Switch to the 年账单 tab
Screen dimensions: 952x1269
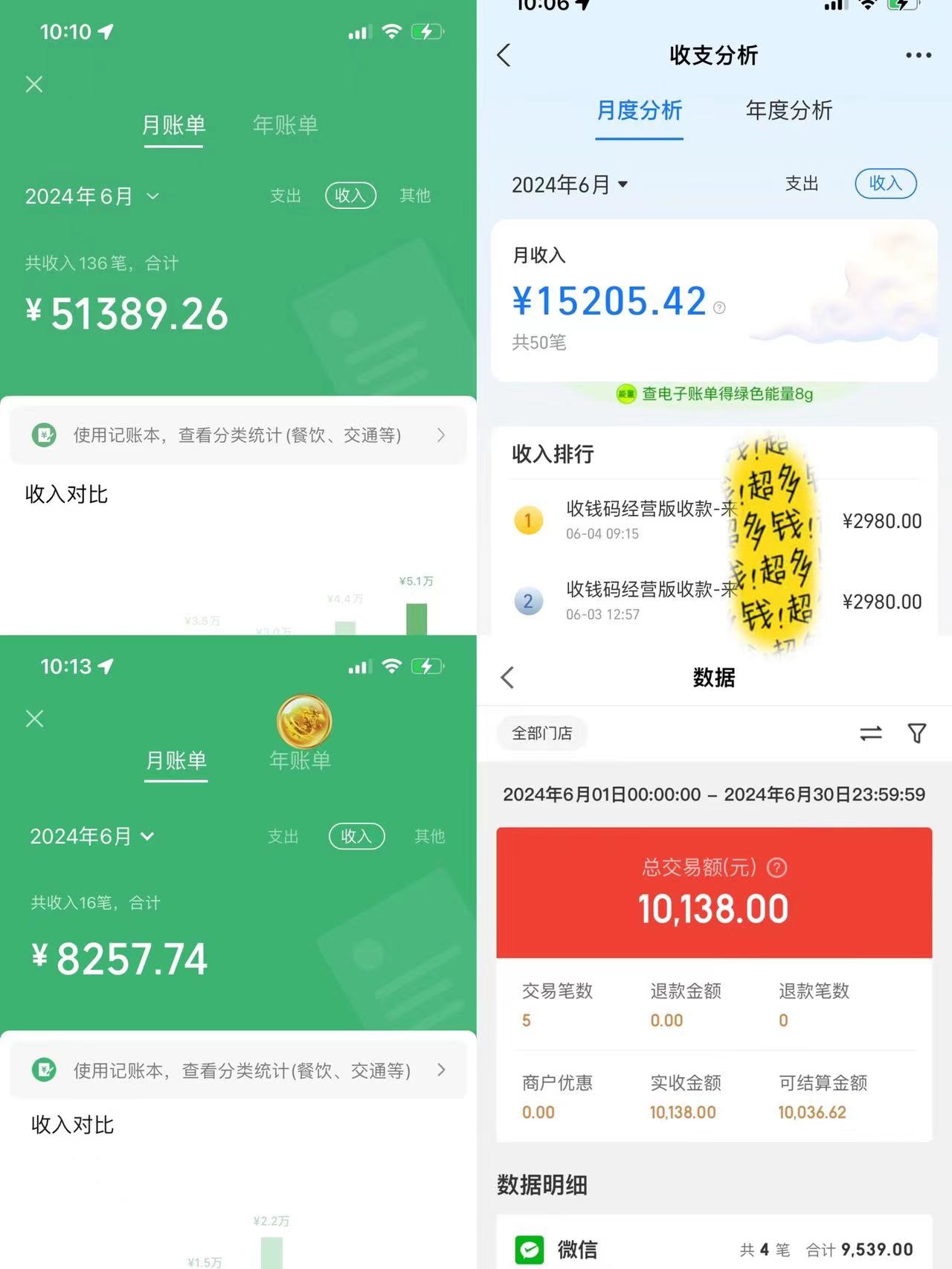click(286, 125)
